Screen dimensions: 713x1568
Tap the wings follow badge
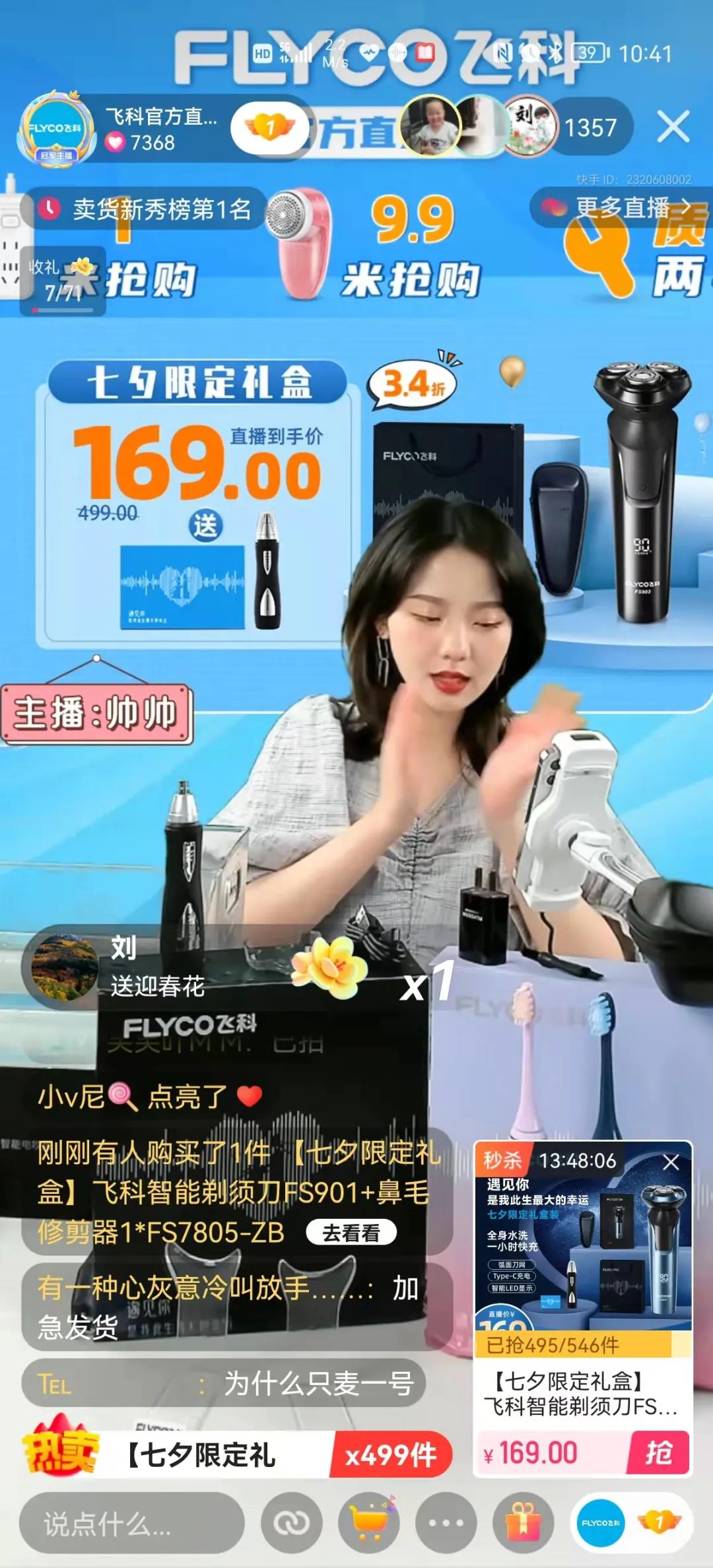269,127
